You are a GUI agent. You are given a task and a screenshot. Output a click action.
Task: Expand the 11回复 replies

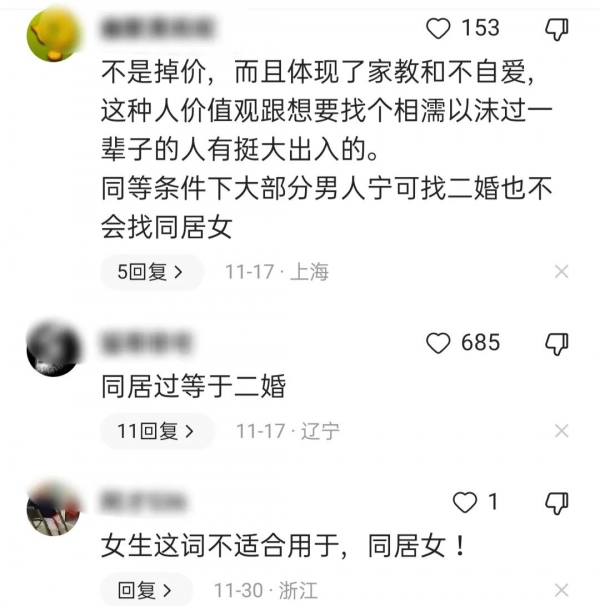(155, 431)
